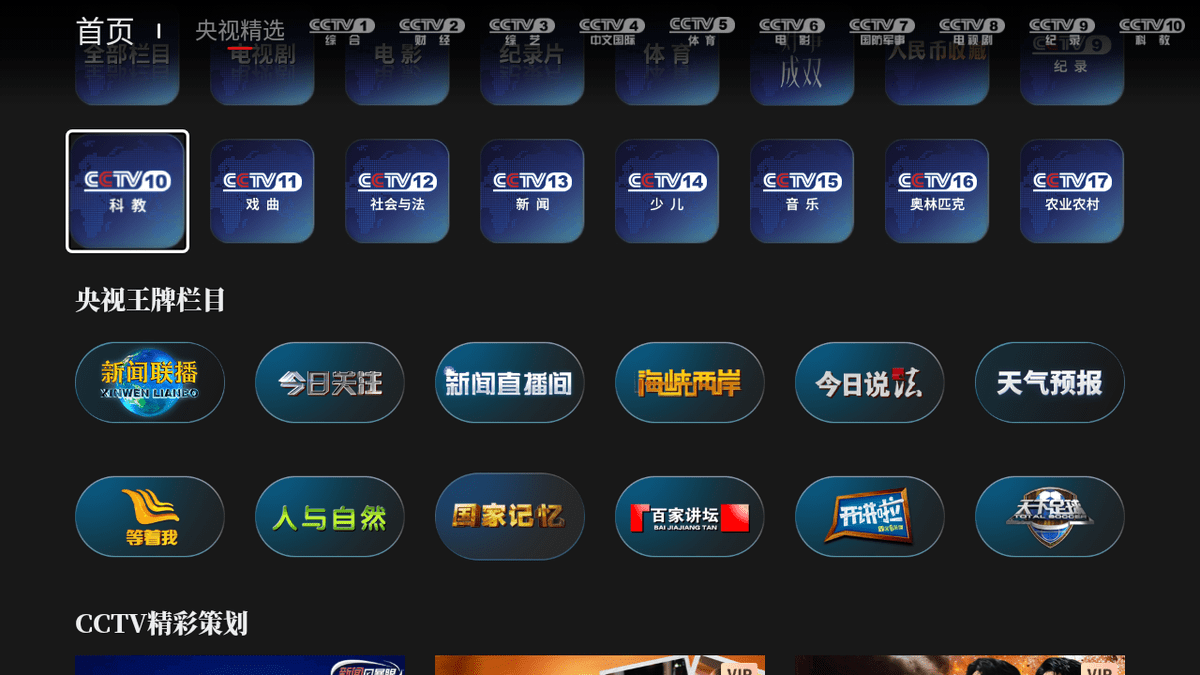
Task: Tap the CCTV13 新闻 channel tile
Action: click(532, 191)
